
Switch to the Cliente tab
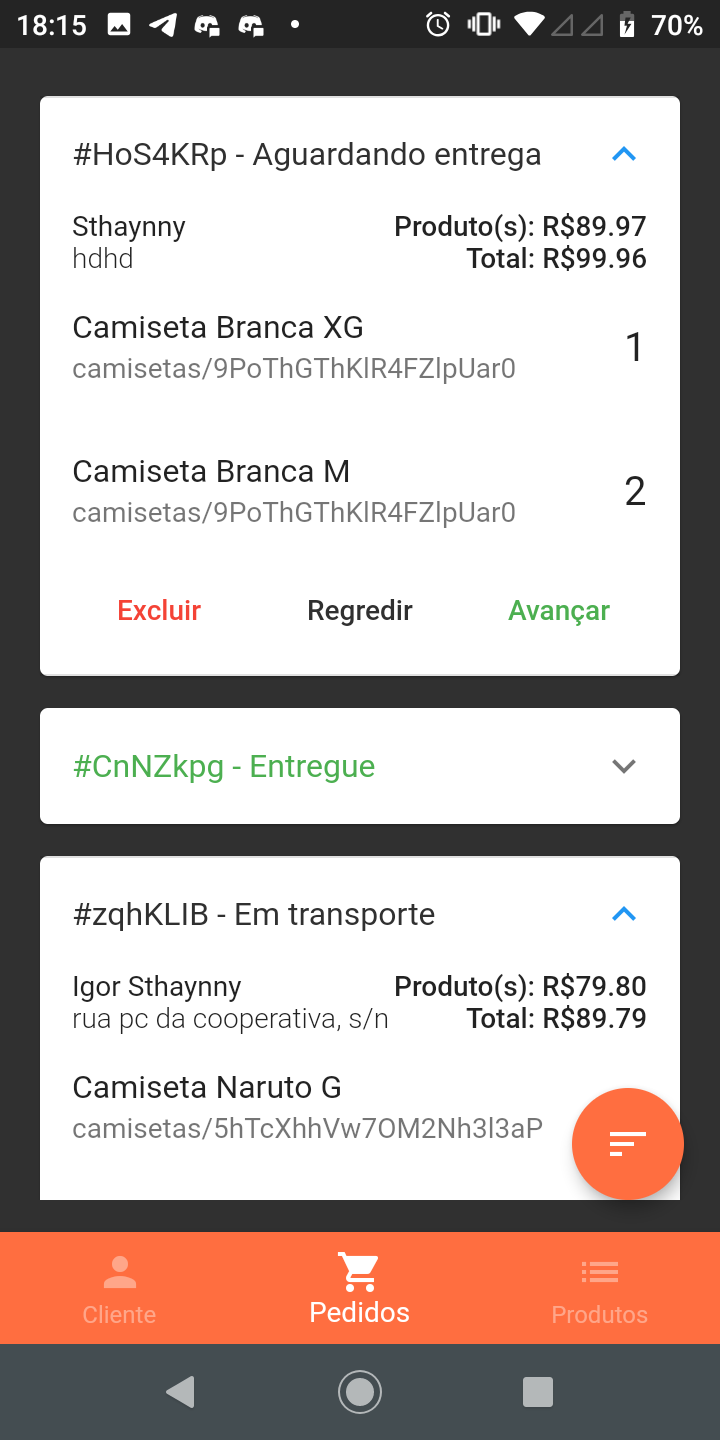119,1288
